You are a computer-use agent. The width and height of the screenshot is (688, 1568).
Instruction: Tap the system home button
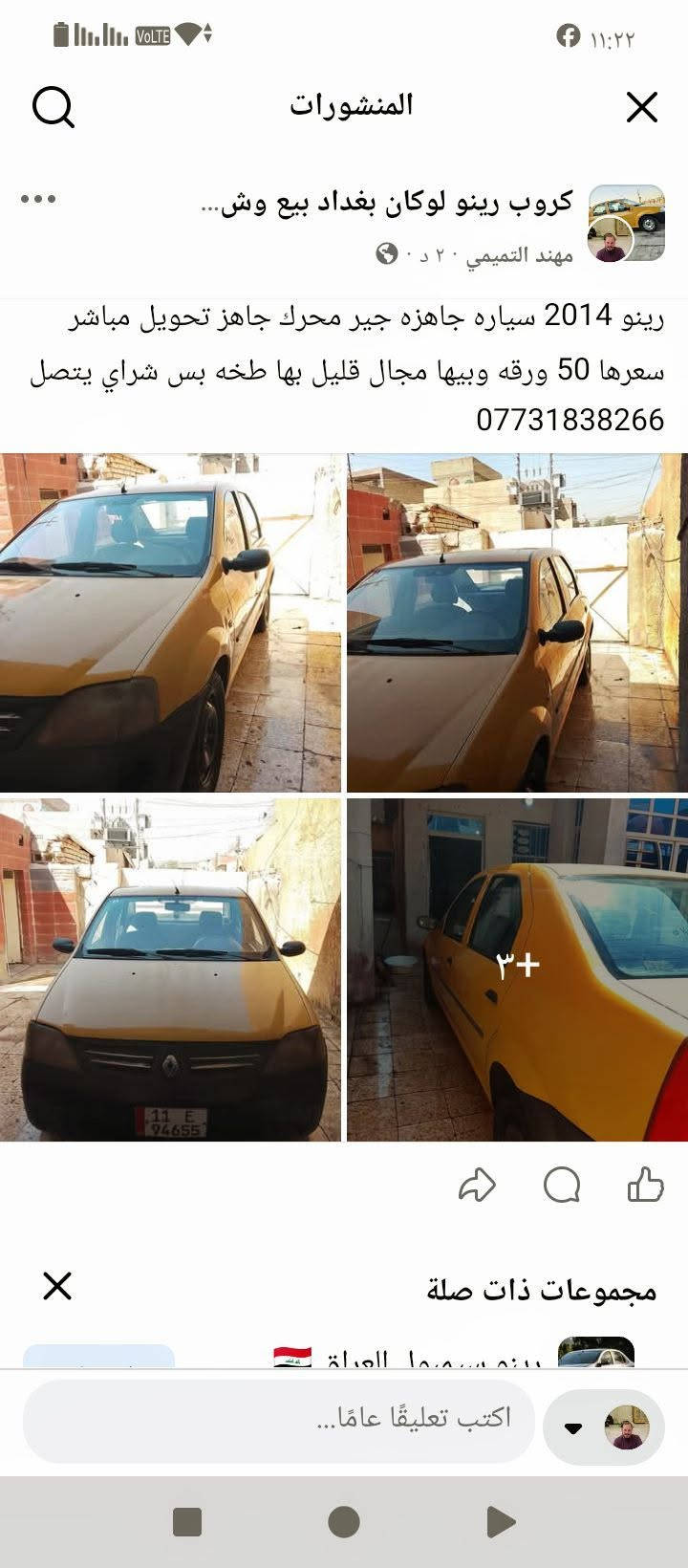click(343, 1521)
